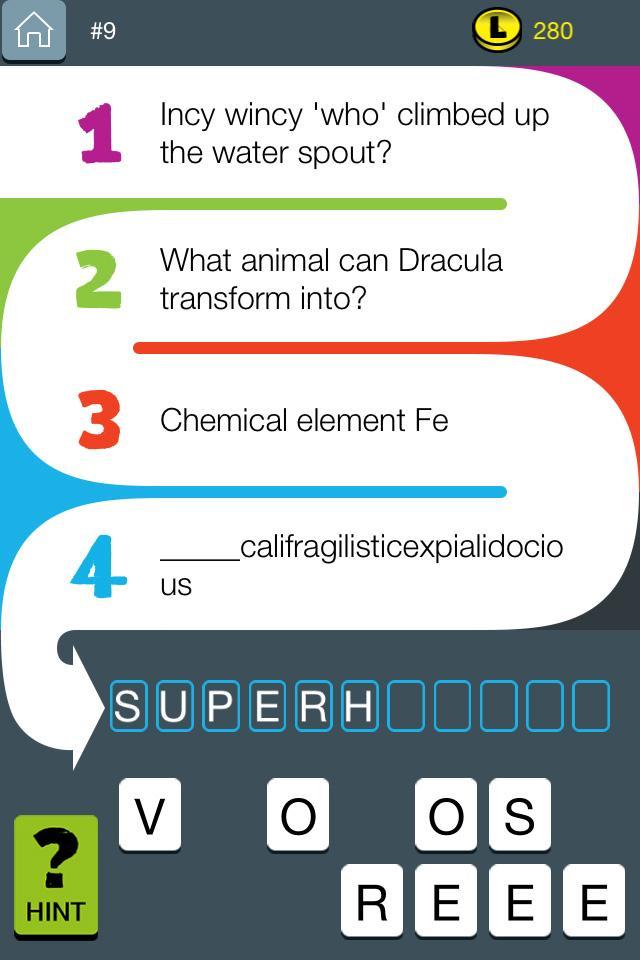Pick the V letter tile

[x=150, y=815]
